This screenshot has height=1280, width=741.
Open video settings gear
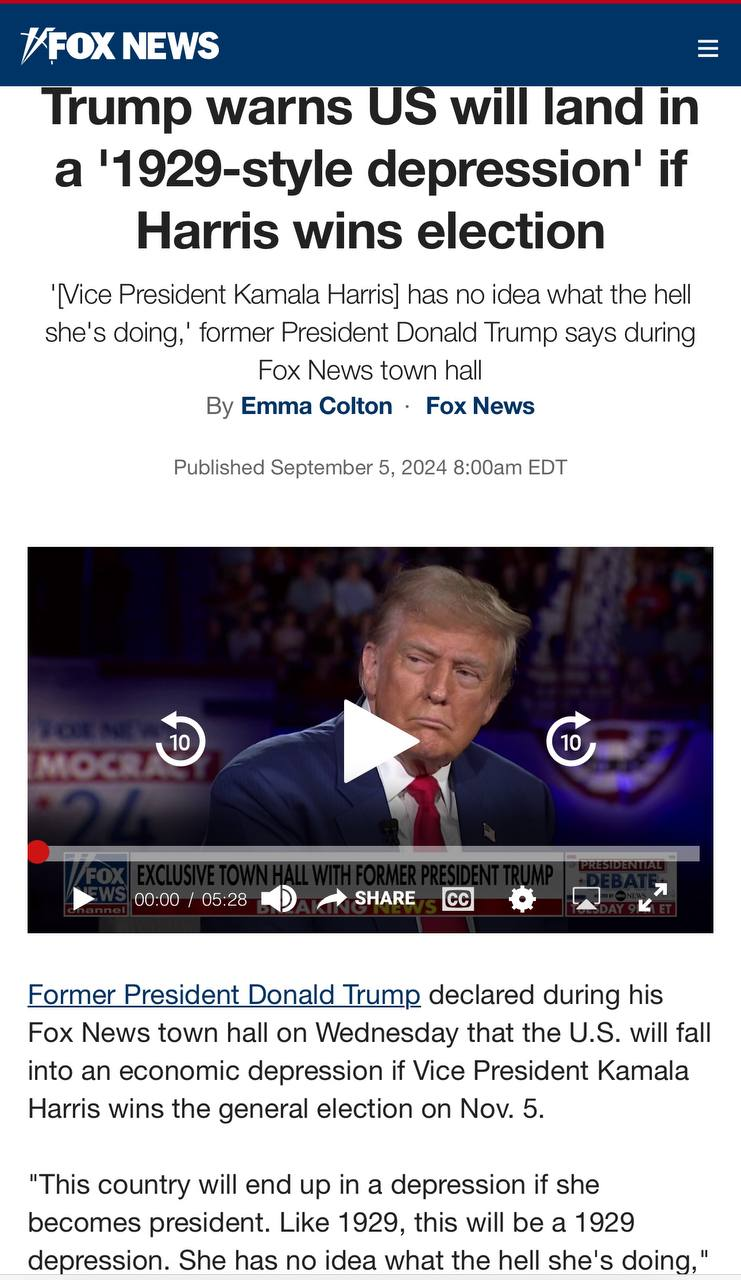pyautogui.click(x=522, y=899)
